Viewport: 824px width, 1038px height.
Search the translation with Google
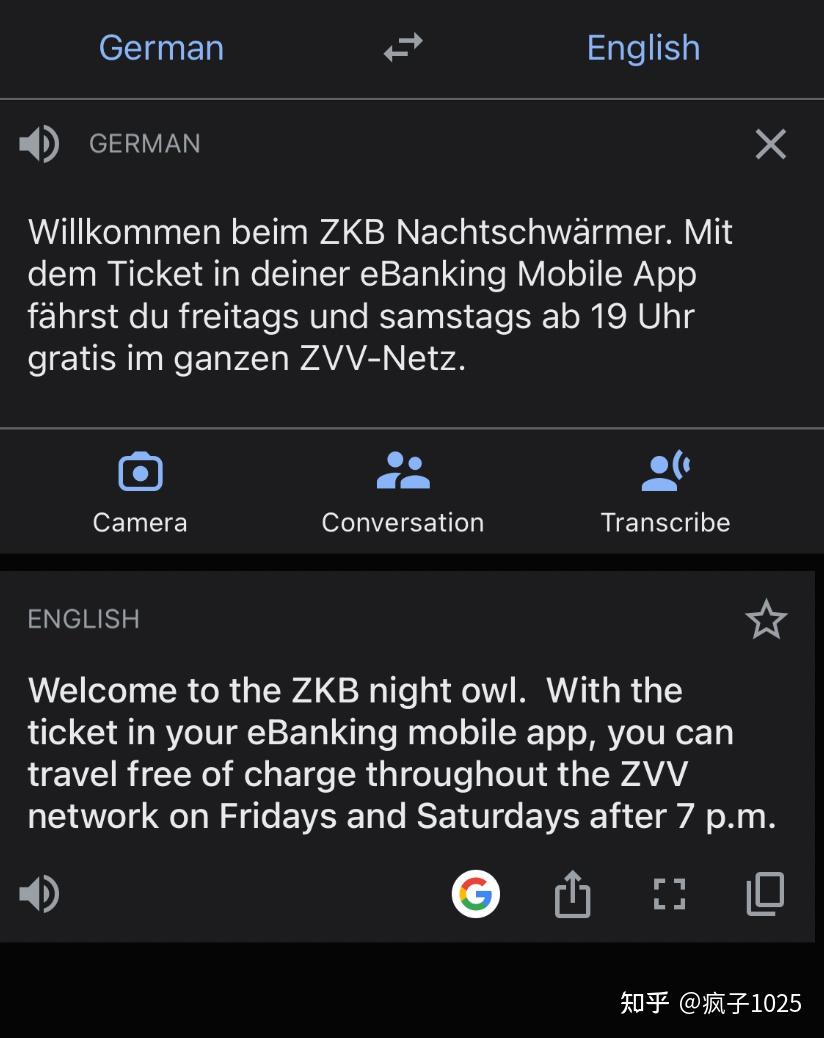tap(475, 893)
